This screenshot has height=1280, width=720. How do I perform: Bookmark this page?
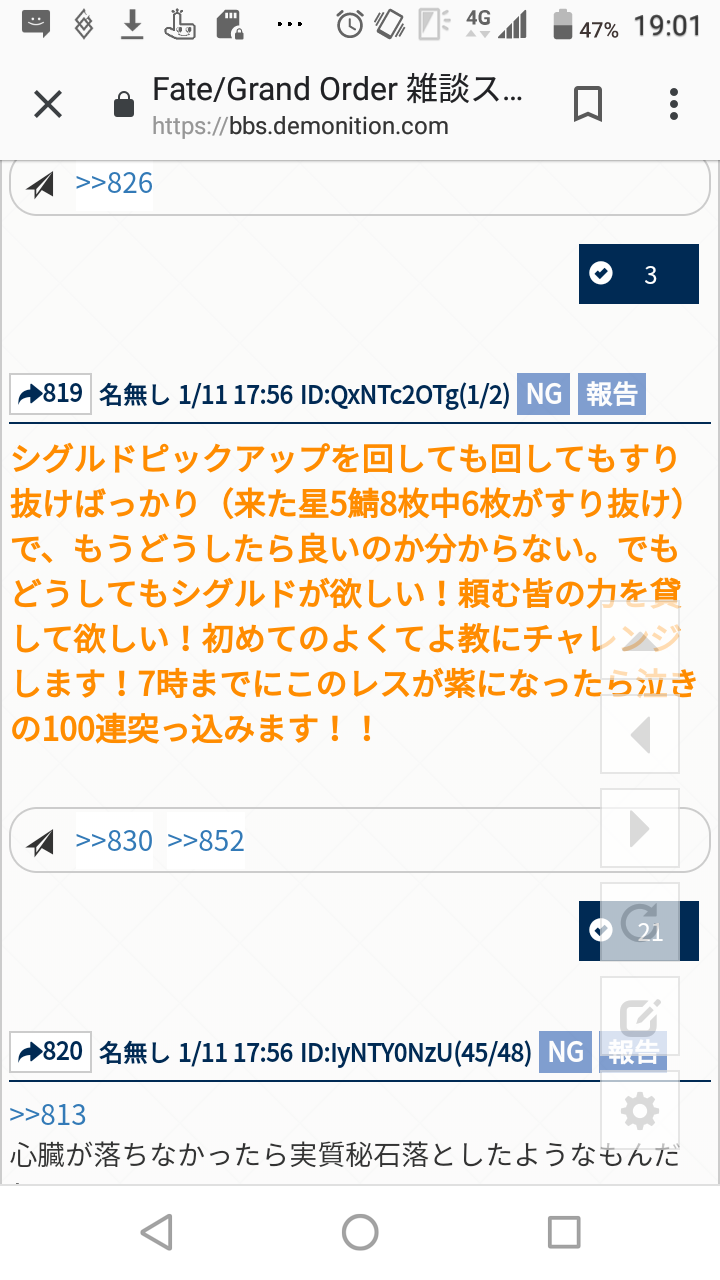pos(587,104)
